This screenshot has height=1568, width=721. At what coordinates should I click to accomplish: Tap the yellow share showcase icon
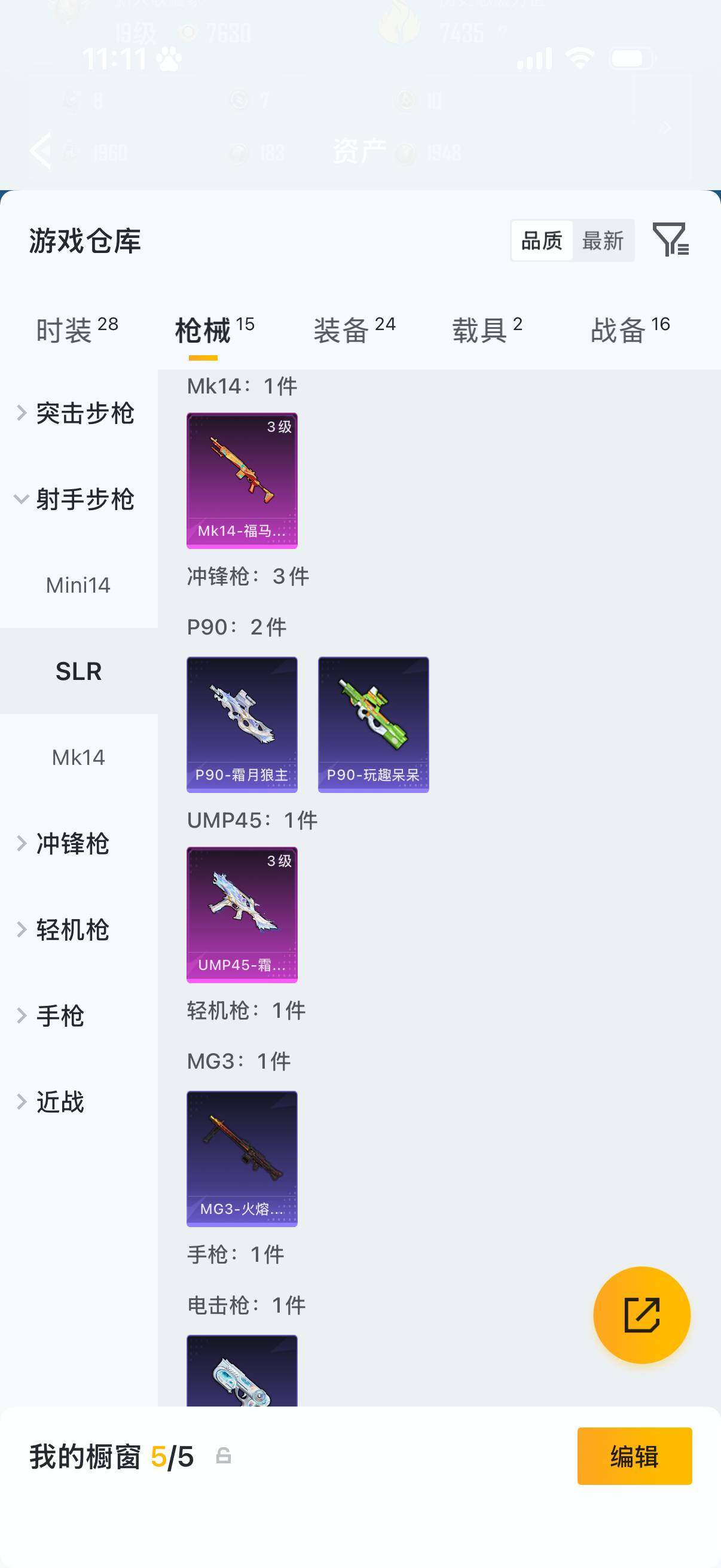(641, 1315)
